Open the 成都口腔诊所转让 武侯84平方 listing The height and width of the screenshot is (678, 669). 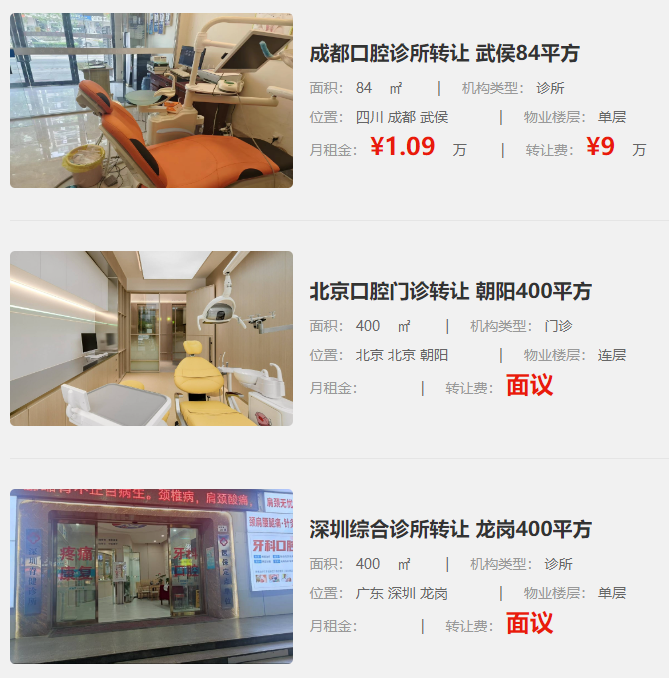click(444, 54)
